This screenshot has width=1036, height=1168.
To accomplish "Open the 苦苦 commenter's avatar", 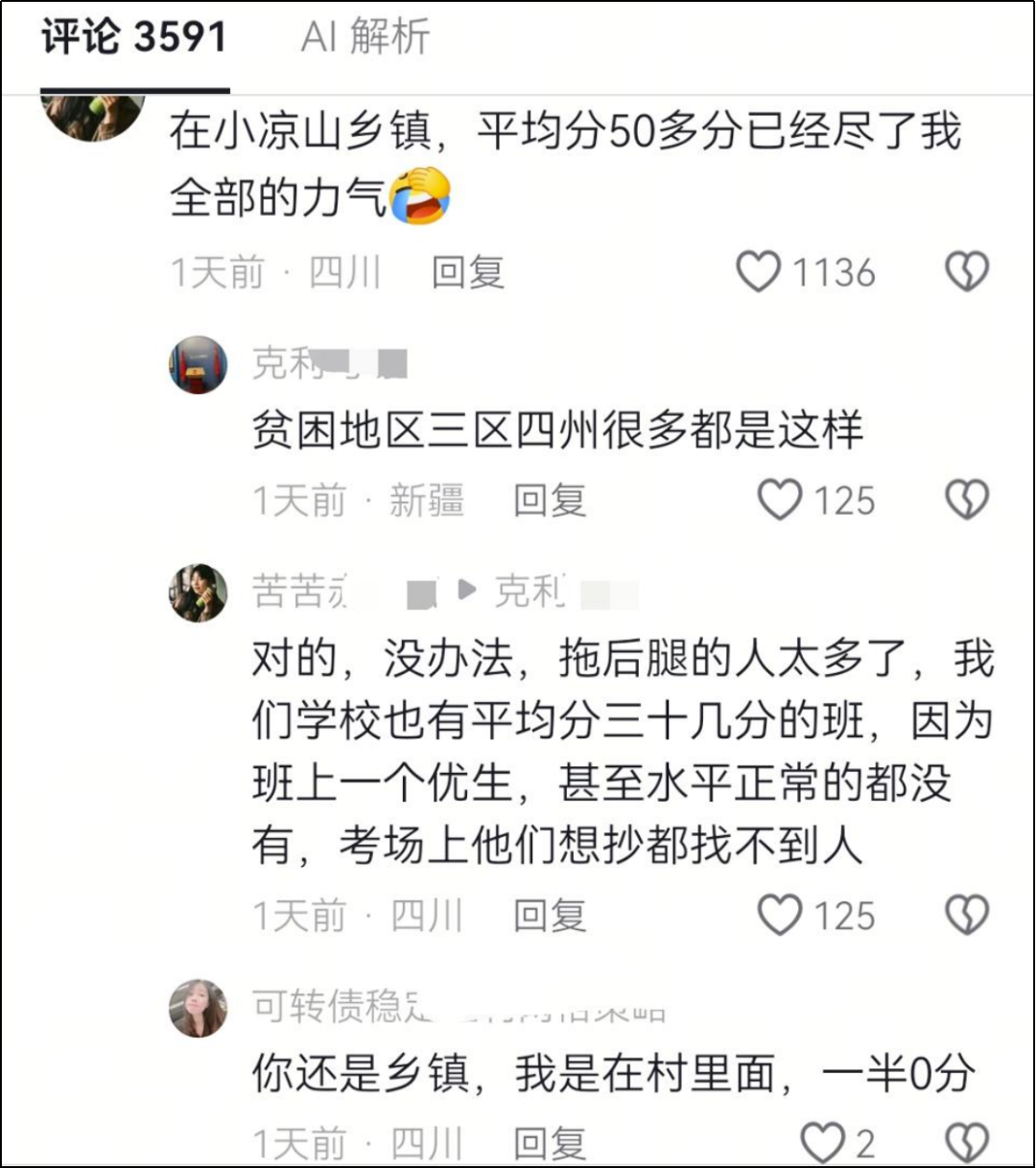I will [x=199, y=593].
